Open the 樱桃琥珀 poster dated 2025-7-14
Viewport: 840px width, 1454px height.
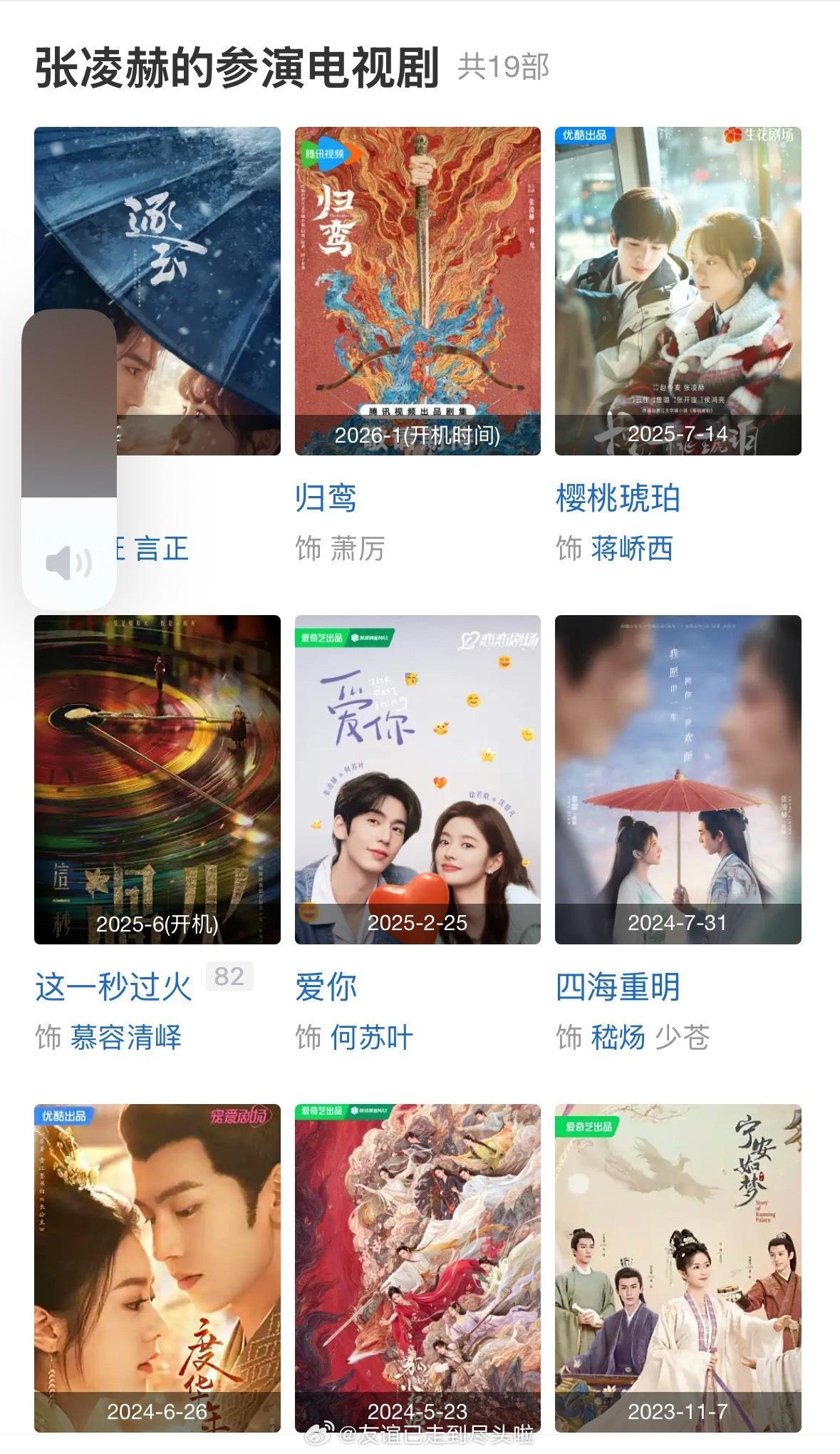point(678,291)
